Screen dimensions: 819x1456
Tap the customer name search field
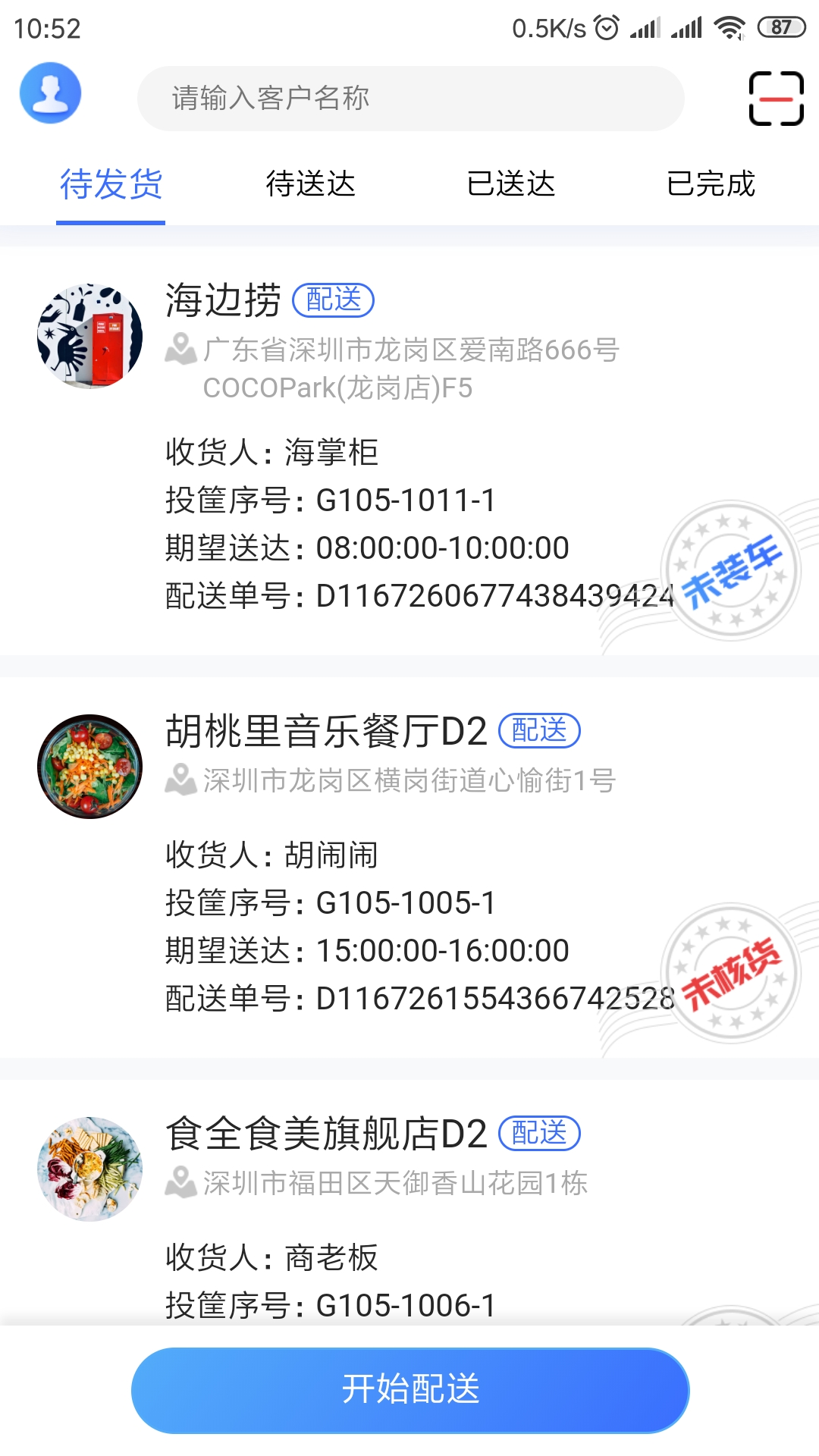click(409, 99)
